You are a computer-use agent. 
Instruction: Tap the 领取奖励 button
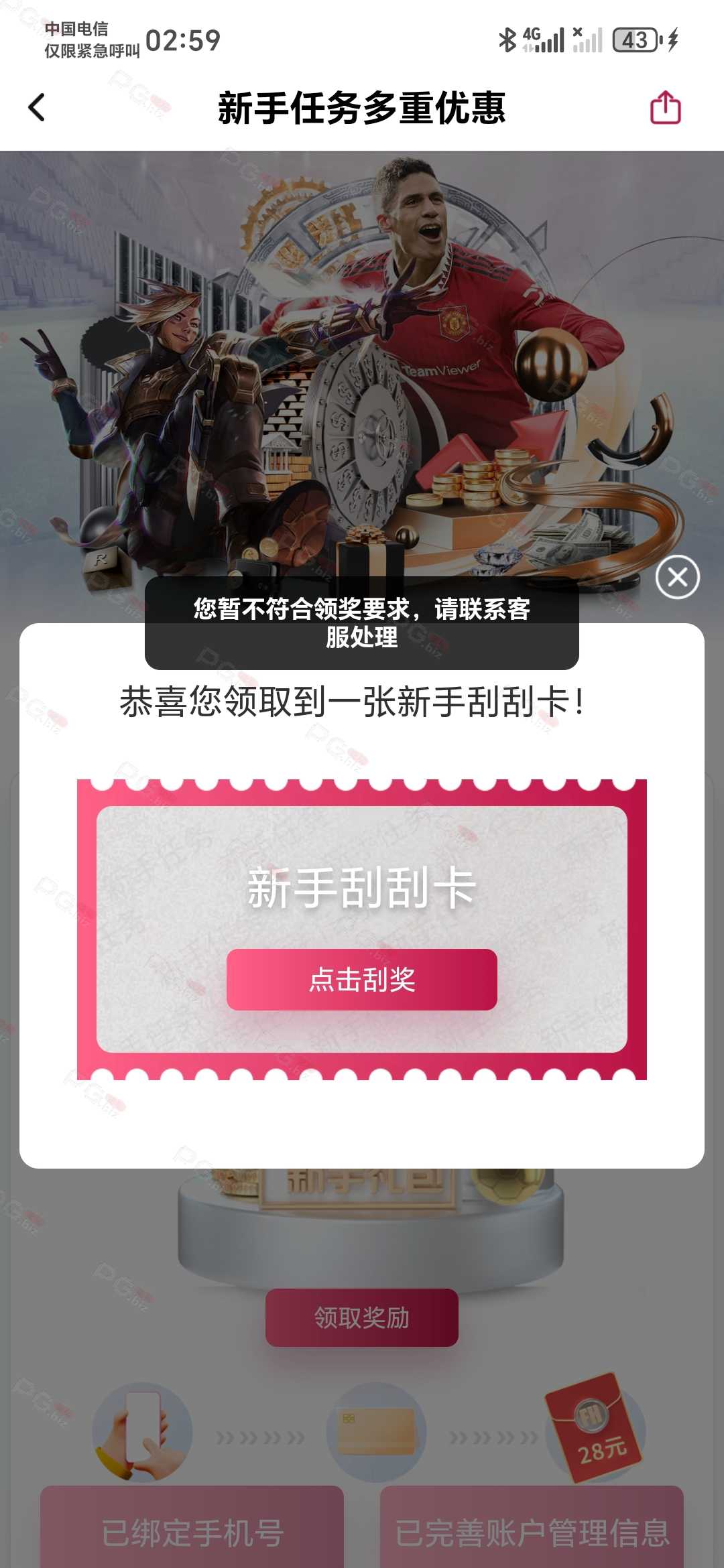(x=362, y=1317)
